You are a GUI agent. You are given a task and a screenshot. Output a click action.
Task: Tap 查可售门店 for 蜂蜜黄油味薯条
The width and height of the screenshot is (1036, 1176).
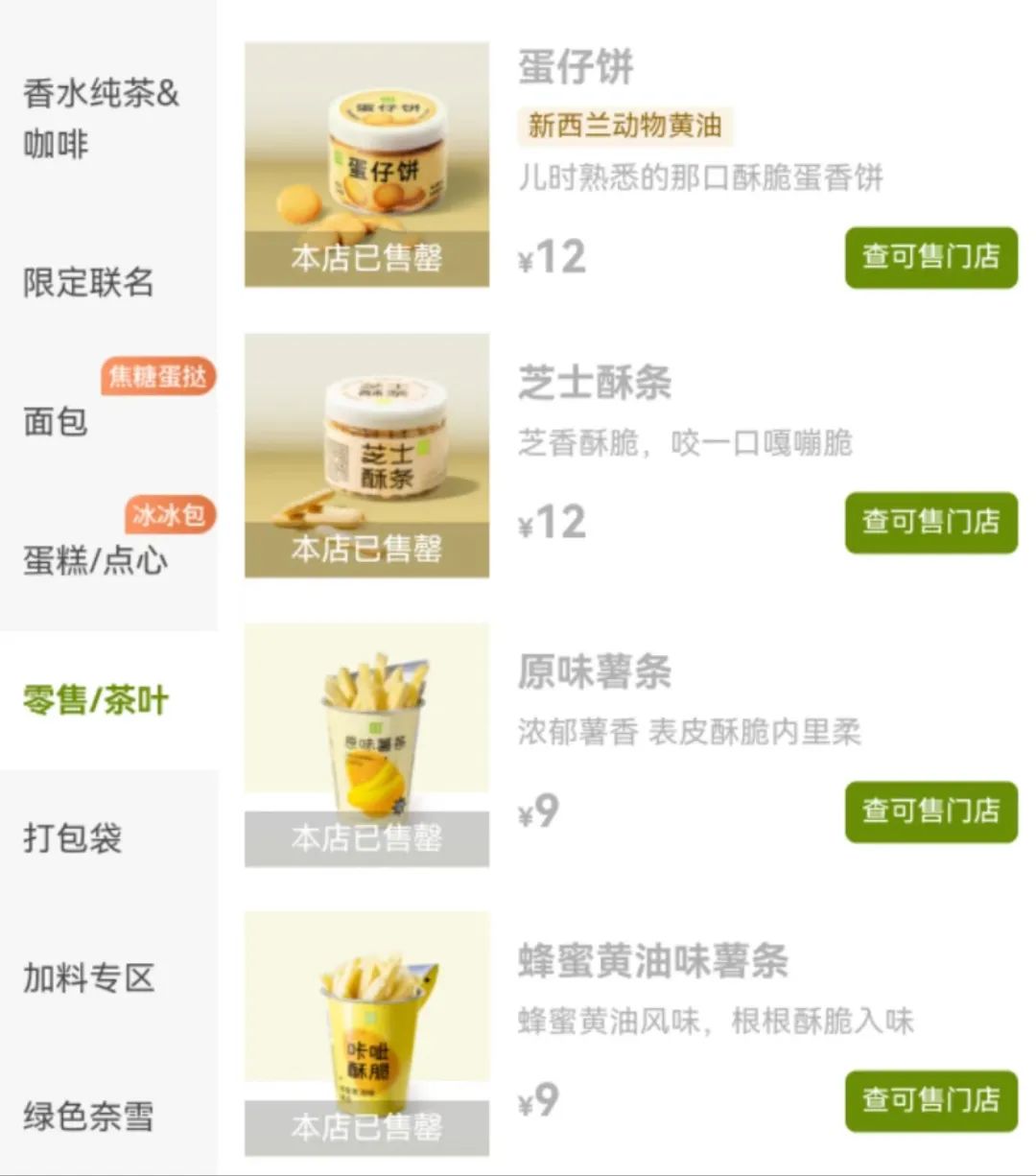(930, 1100)
